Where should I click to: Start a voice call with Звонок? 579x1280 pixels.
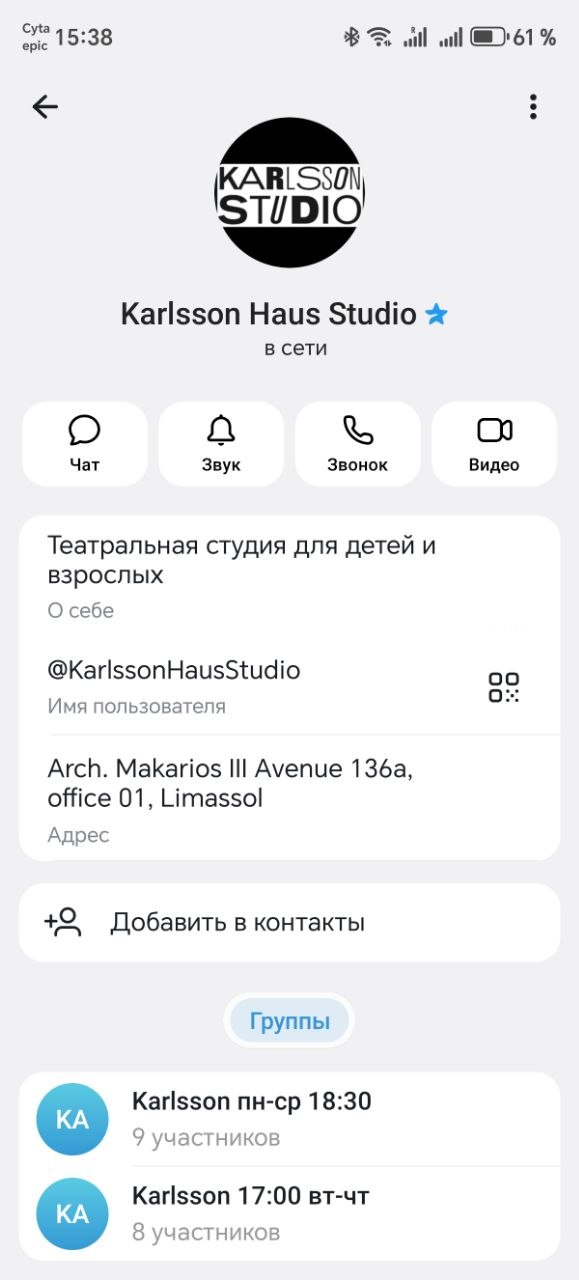tap(358, 444)
